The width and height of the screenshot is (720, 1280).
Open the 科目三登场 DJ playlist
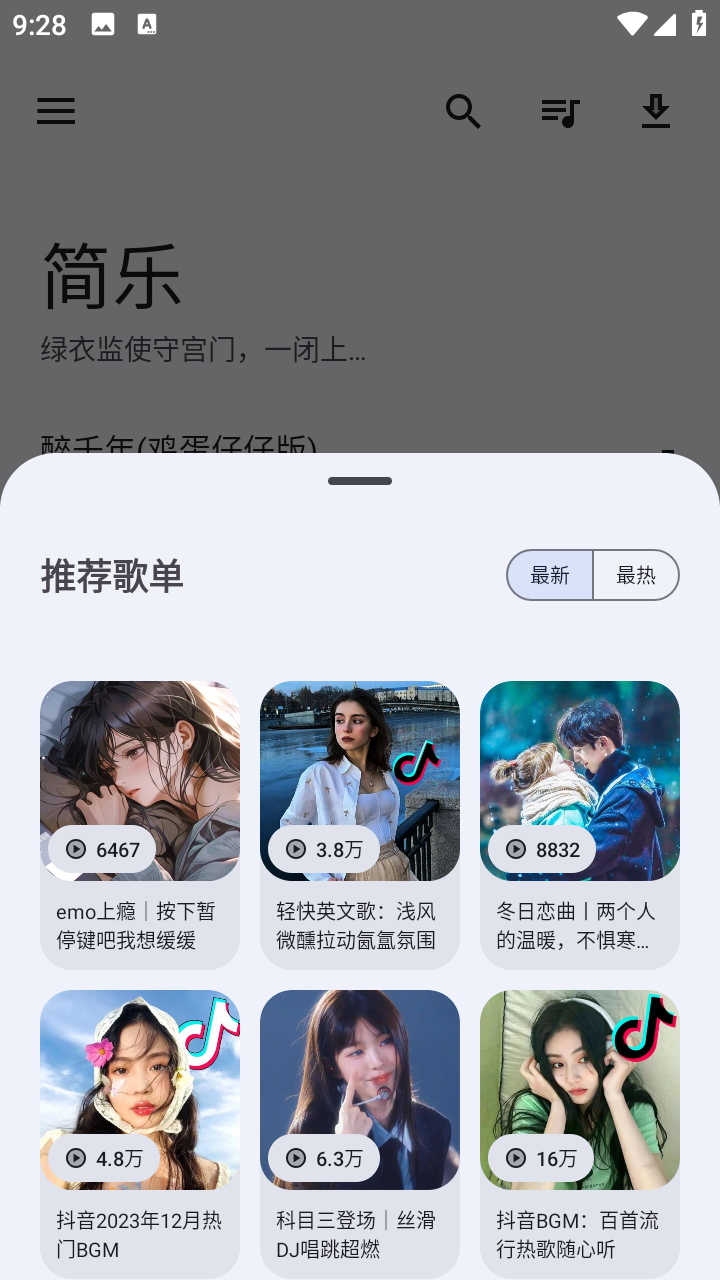click(x=360, y=1132)
